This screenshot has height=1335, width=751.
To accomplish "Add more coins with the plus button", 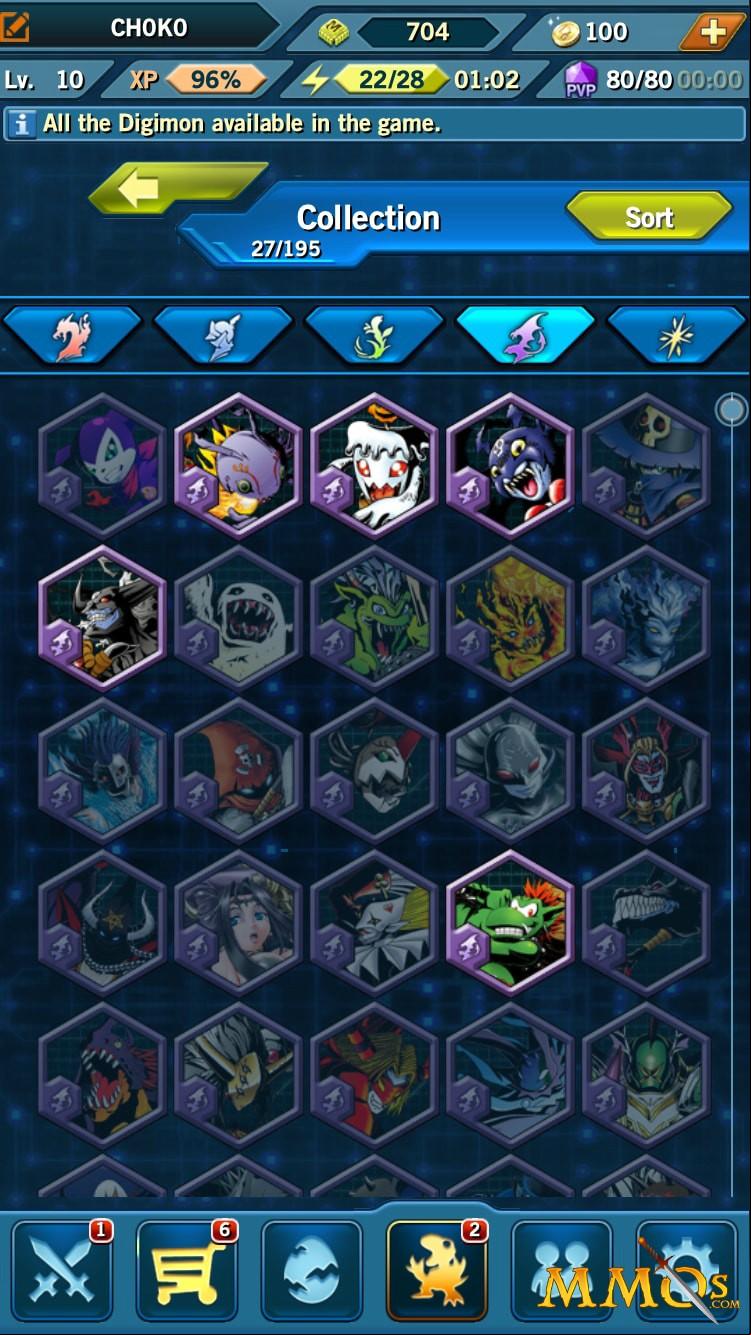I will [712, 32].
